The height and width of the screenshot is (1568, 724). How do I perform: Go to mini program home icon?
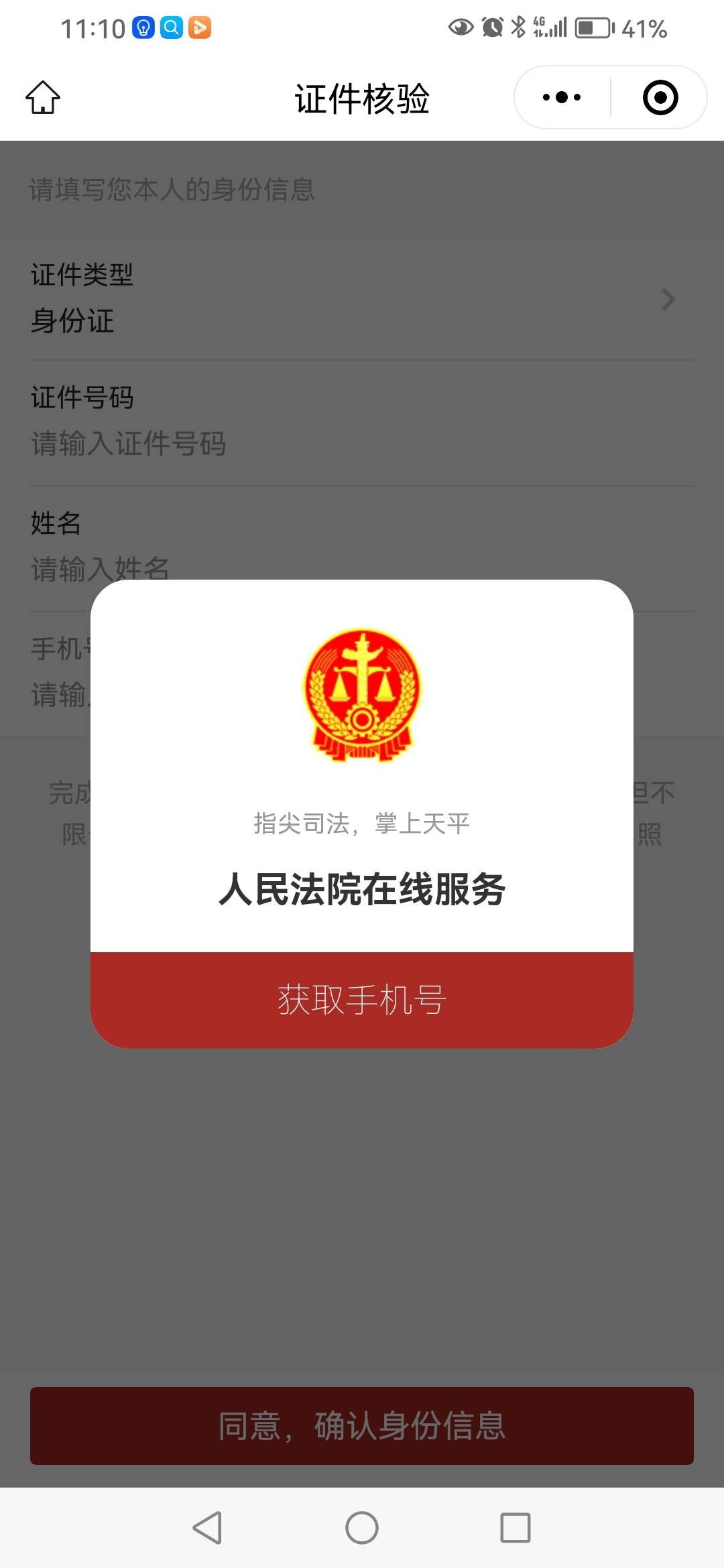tap(43, 98)
